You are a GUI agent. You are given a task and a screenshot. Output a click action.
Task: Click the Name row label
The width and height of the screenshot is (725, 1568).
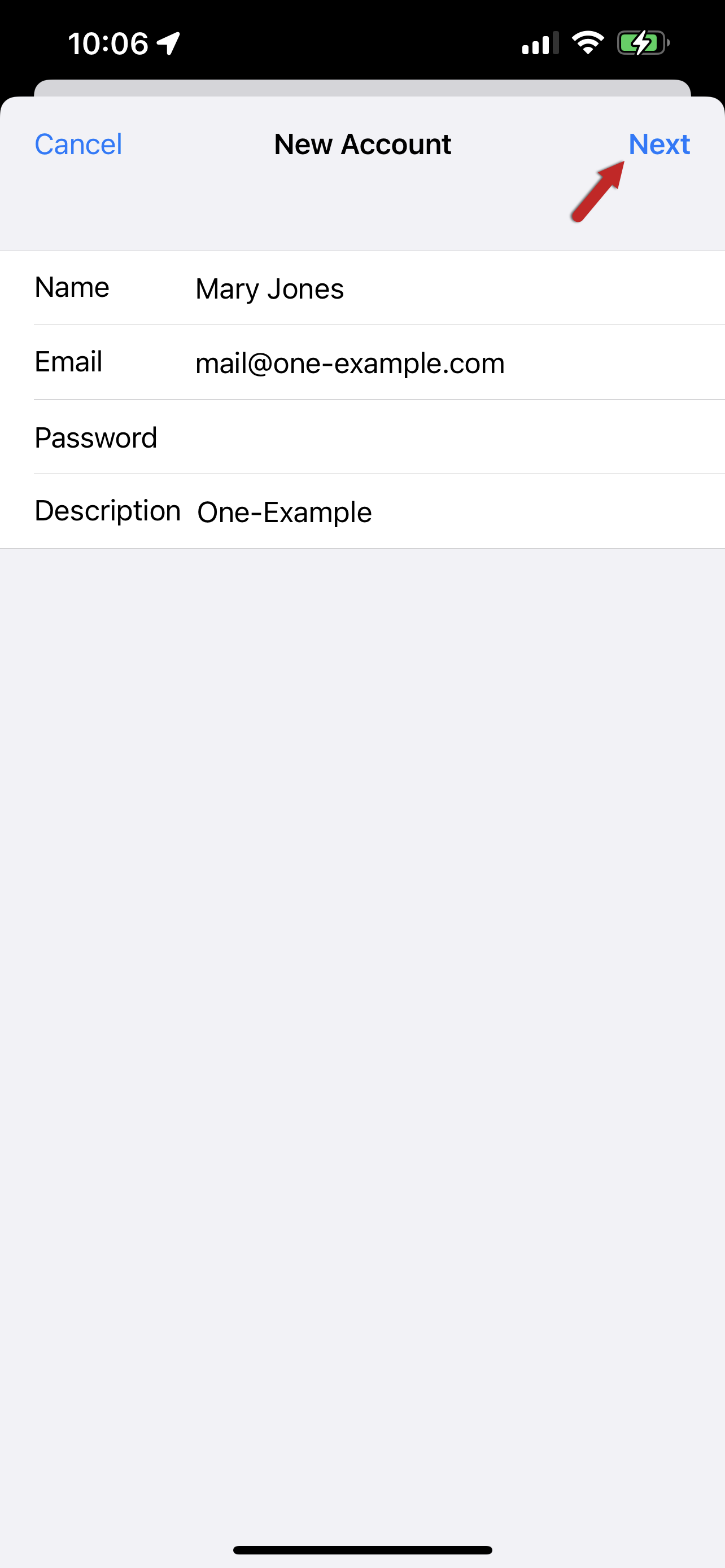(x=71, y=287)
